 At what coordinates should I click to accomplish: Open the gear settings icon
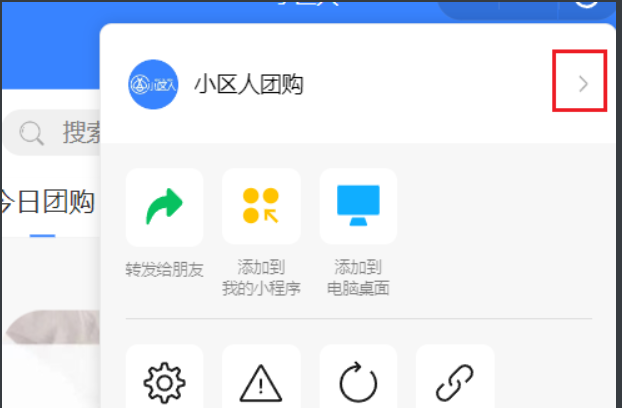click(164, 381)
